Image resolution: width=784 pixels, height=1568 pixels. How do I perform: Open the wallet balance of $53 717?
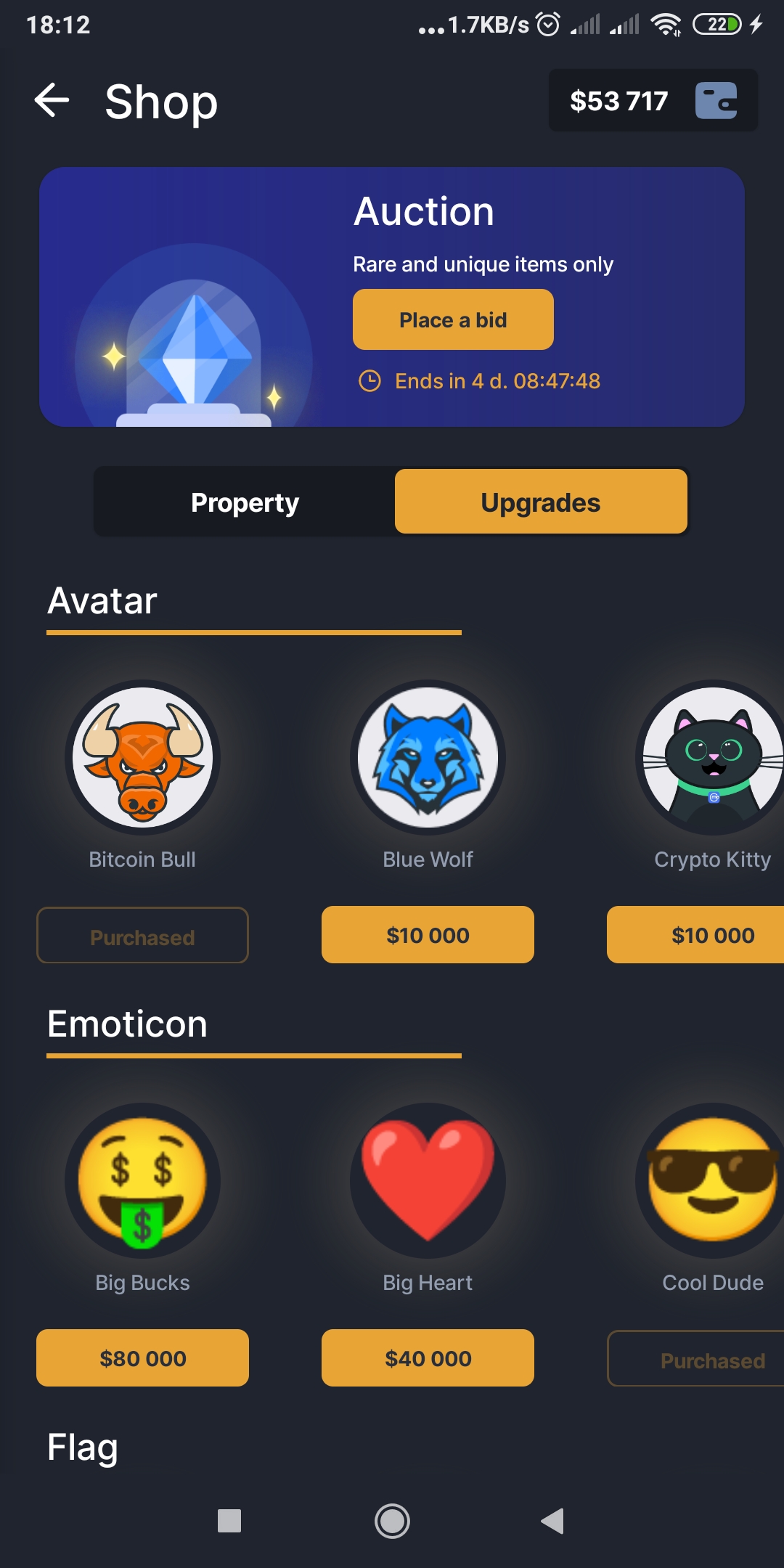652,100
